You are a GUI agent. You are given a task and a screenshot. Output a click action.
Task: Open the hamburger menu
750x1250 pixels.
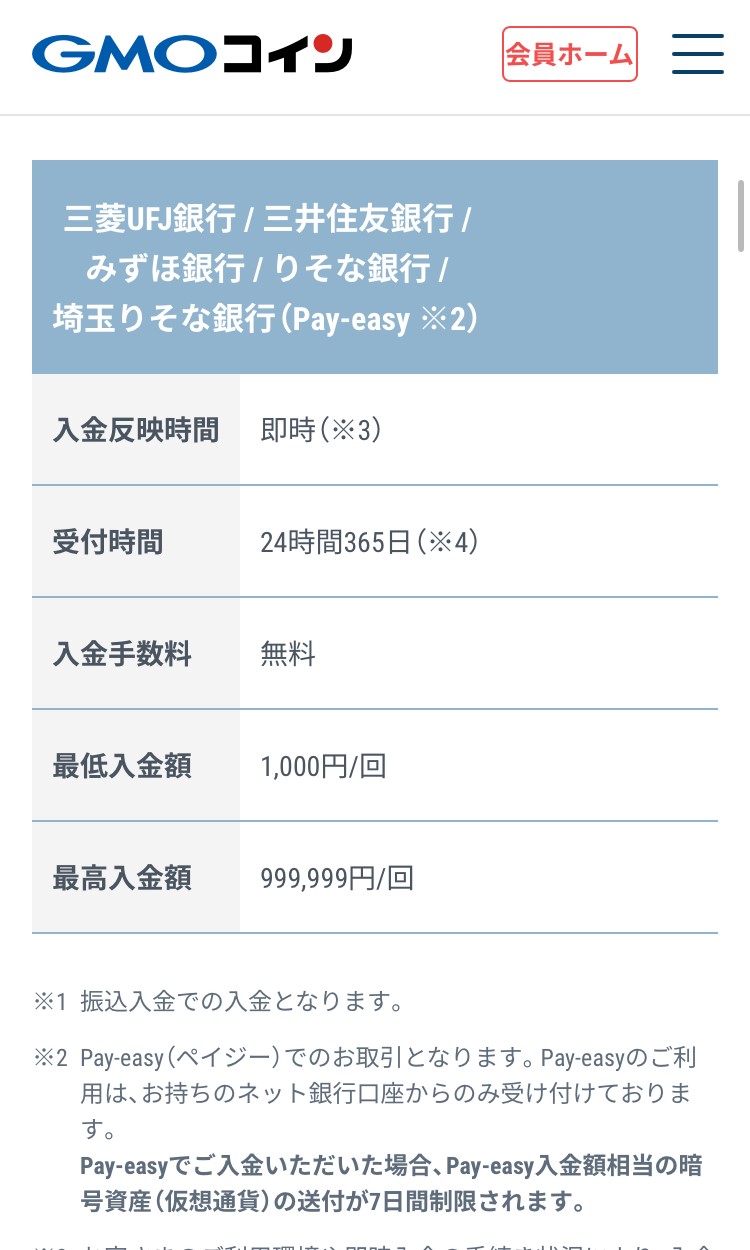697,54
